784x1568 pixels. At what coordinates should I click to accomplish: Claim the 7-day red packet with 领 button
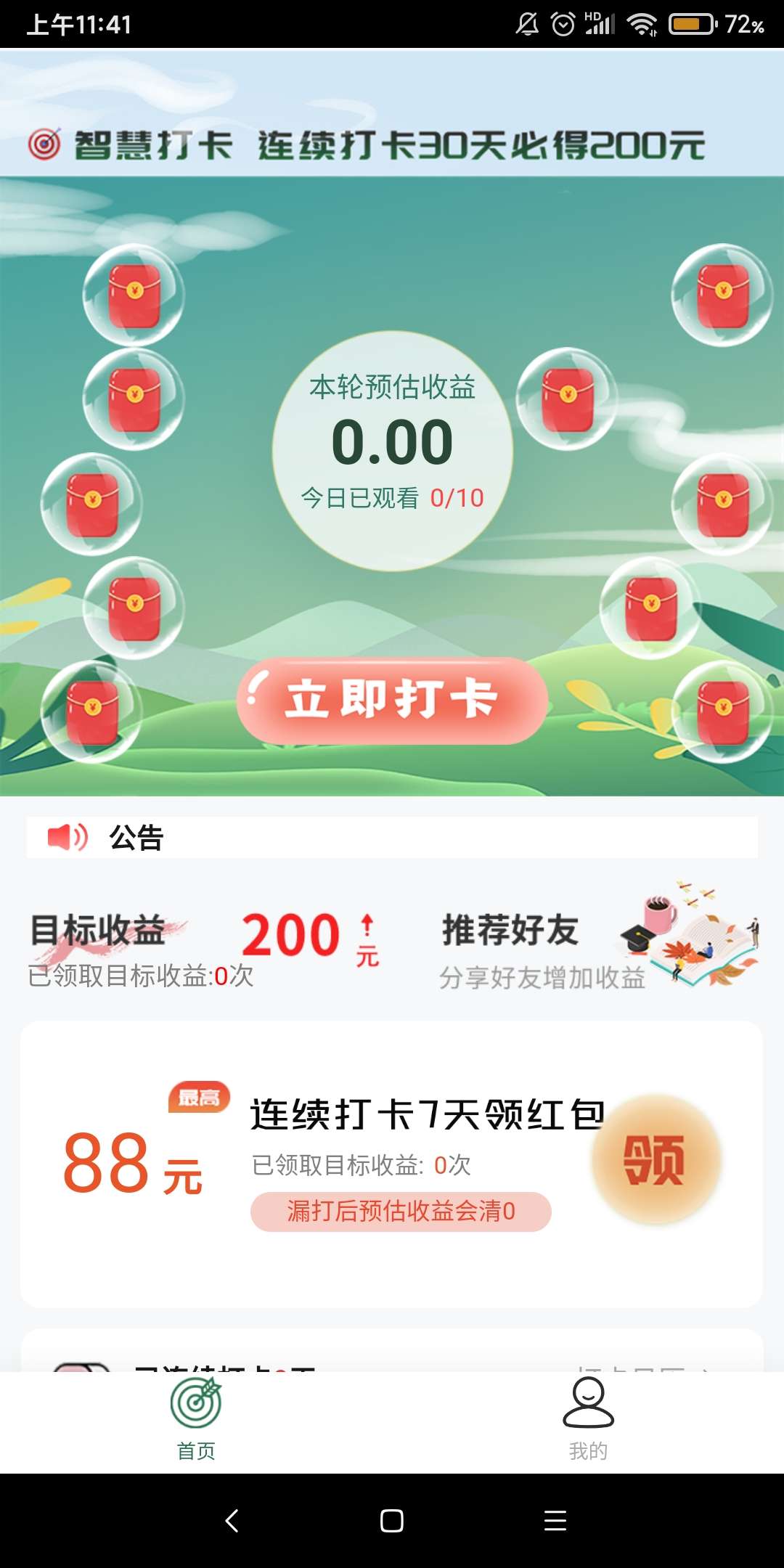click(x=656, y=1159)
